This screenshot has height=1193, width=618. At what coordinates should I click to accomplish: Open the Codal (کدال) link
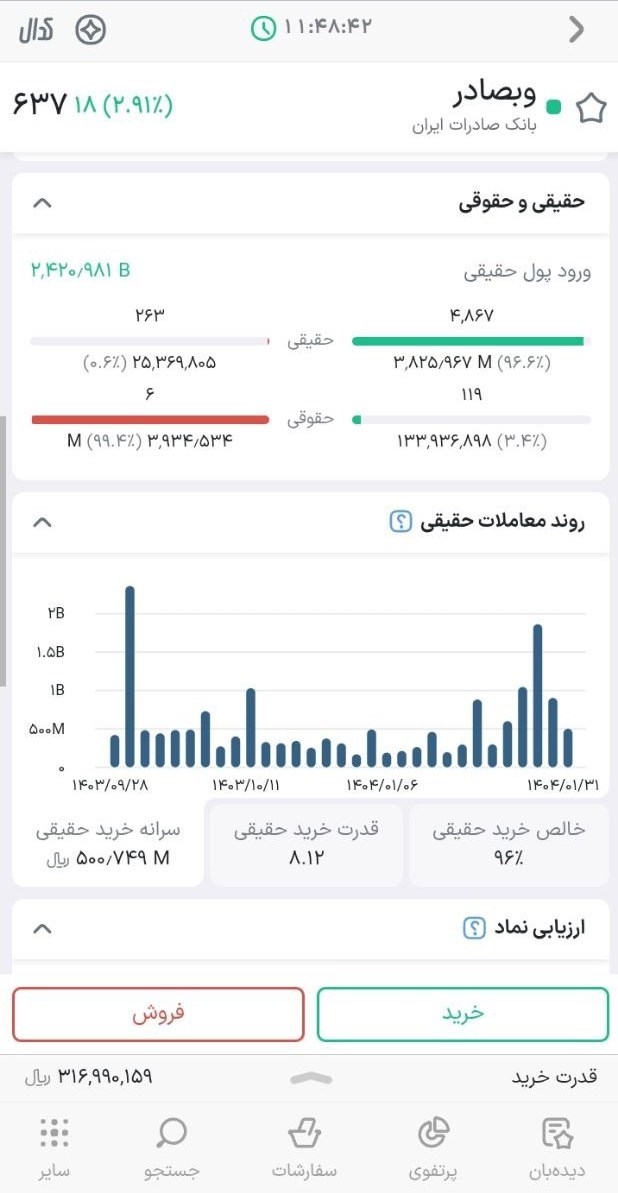[36, 30]
